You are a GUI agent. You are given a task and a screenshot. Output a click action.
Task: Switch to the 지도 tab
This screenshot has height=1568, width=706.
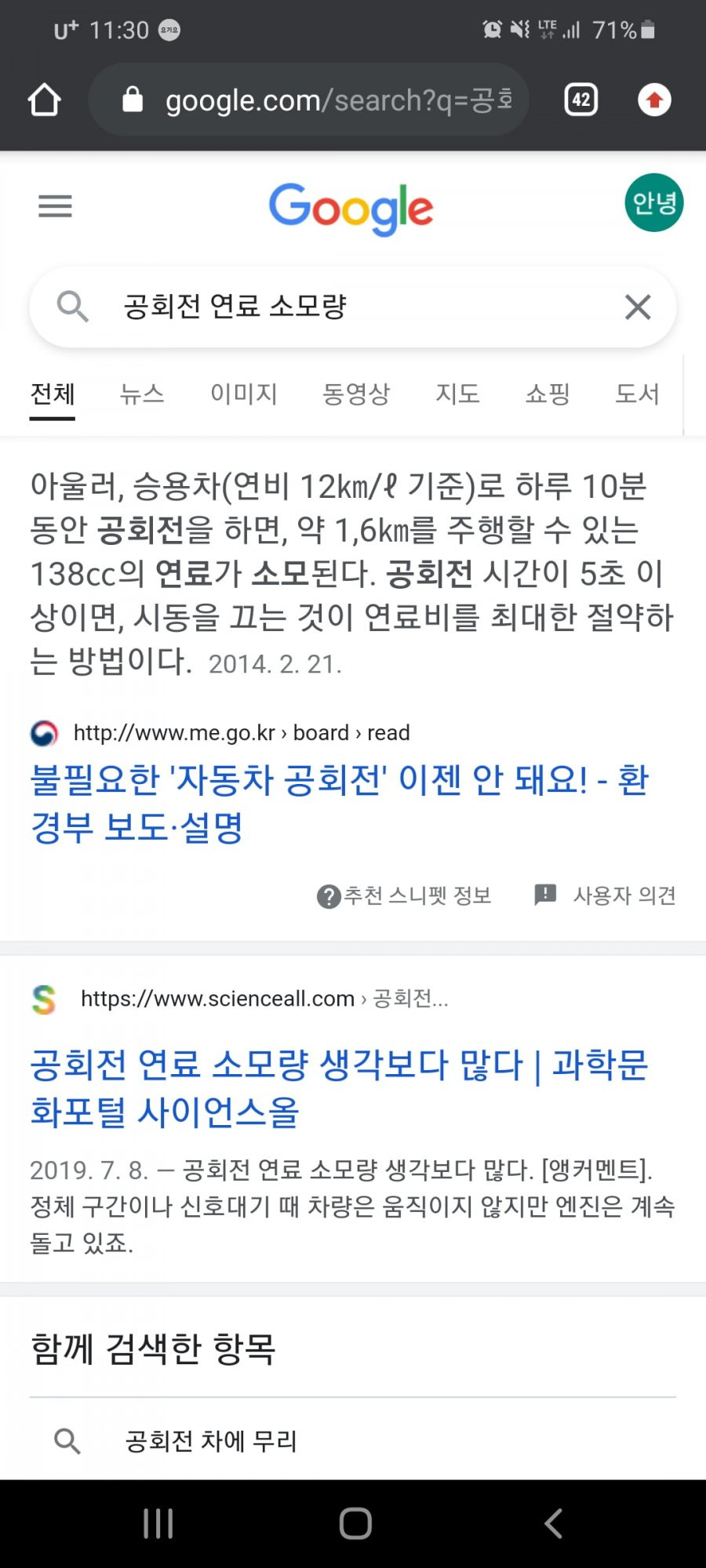click(x=457, y=394)
